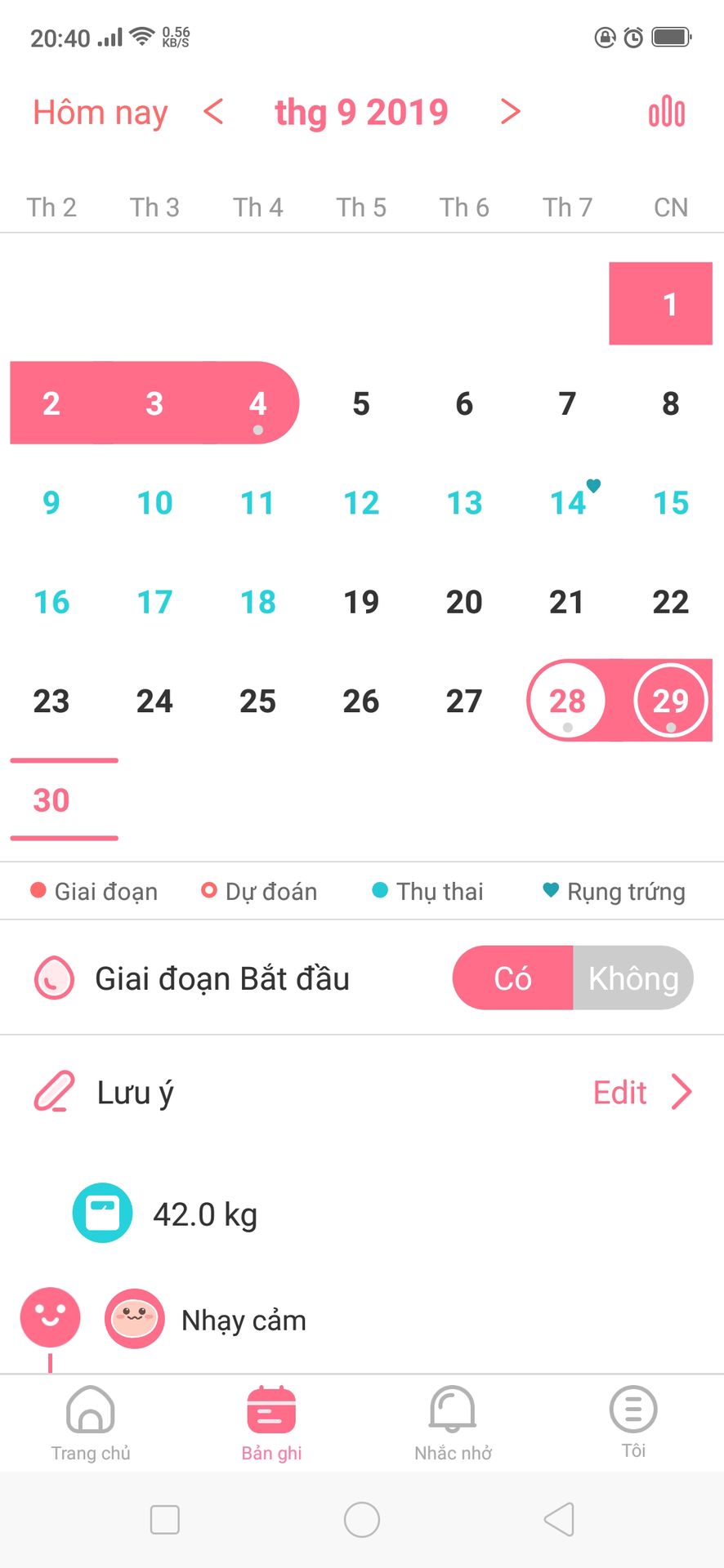Switch to the Tôi profile tab
This screenshot has width=724, height=1568.
pyautogui.click(x=633, y=1423)
